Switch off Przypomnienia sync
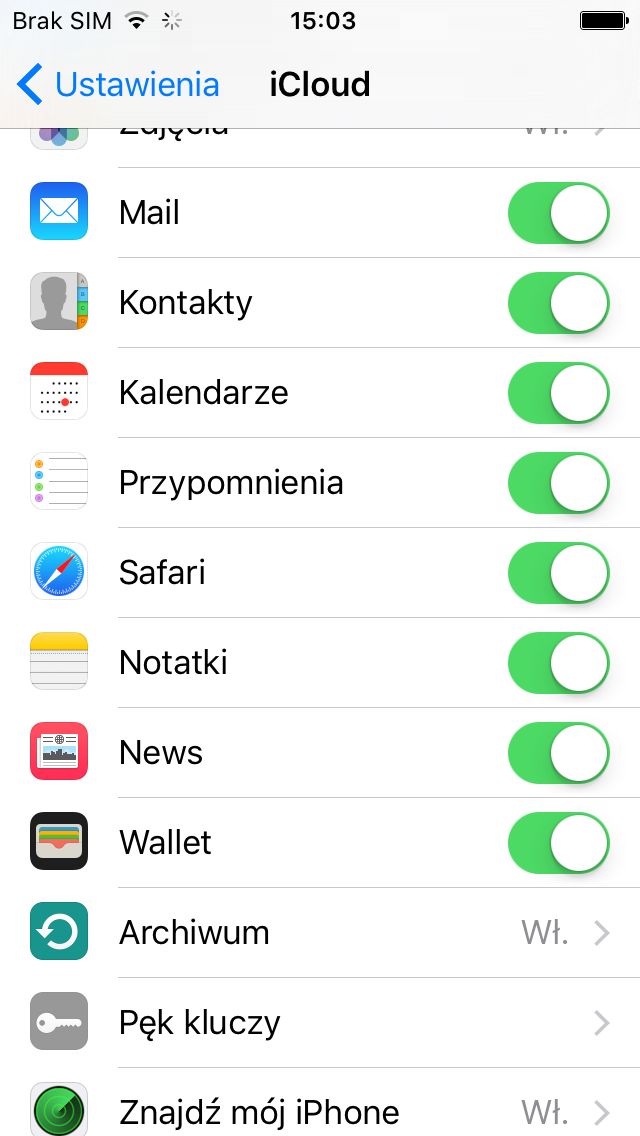Screen dimensions: 640x1136 [558, 483]
